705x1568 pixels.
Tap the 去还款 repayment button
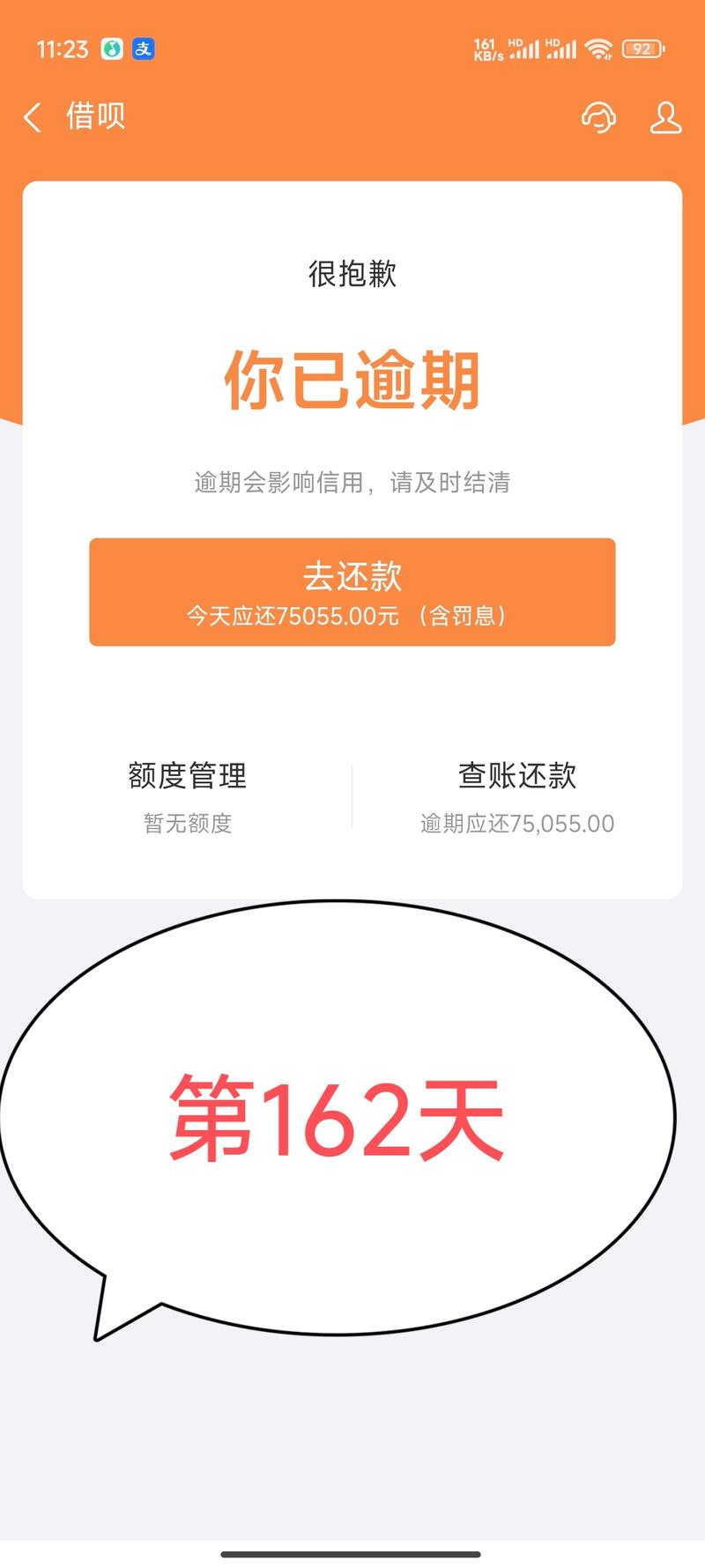point(352,590)
